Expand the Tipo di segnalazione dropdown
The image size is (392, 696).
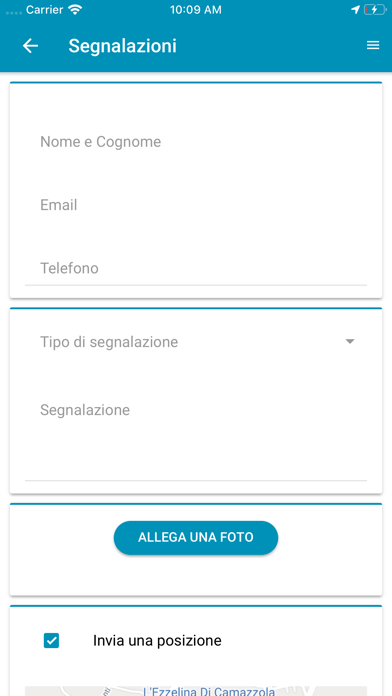tap(196, 342)
